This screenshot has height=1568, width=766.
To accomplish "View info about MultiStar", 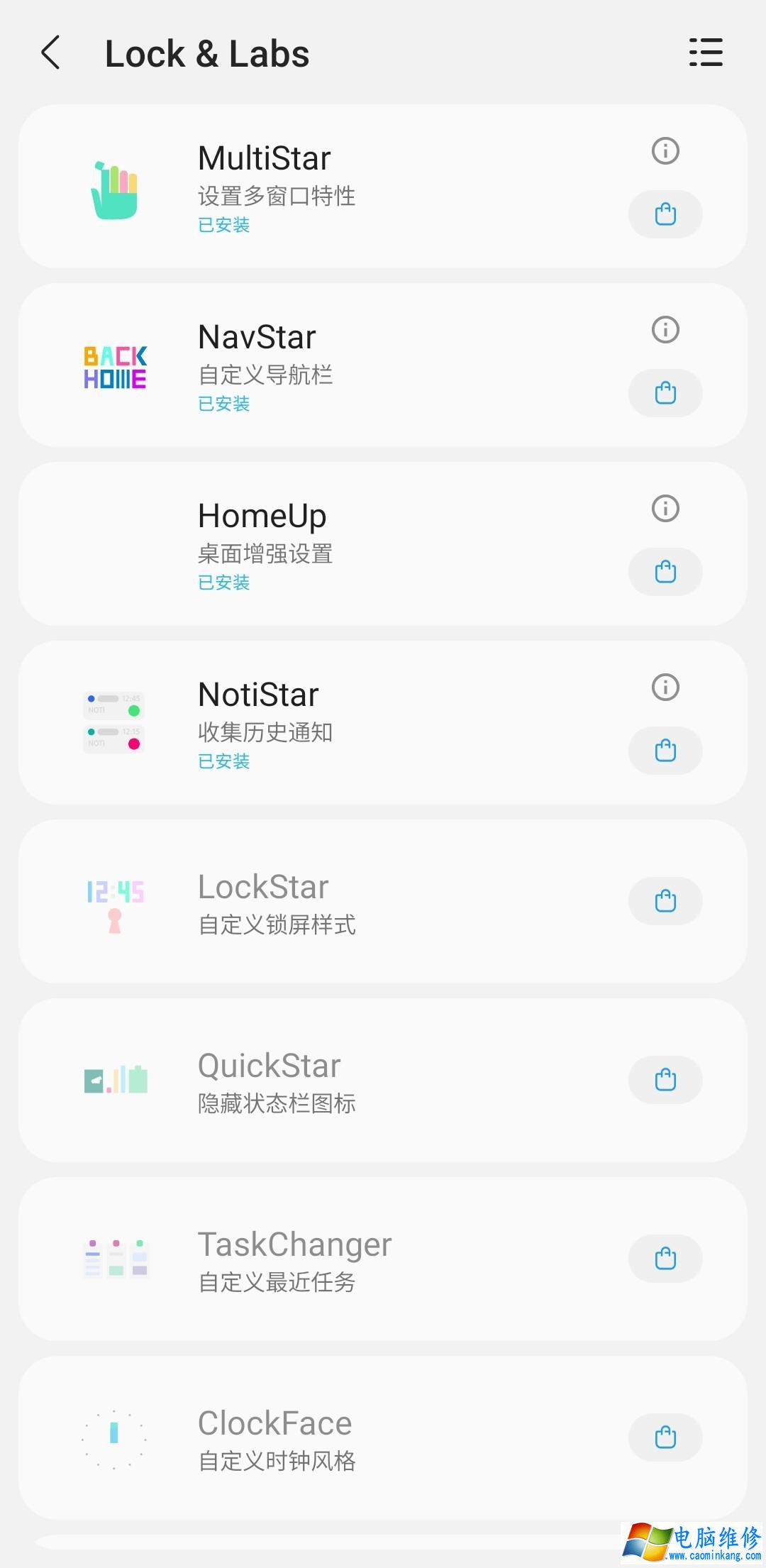I will pyautogui.click(x=665, y=150).
